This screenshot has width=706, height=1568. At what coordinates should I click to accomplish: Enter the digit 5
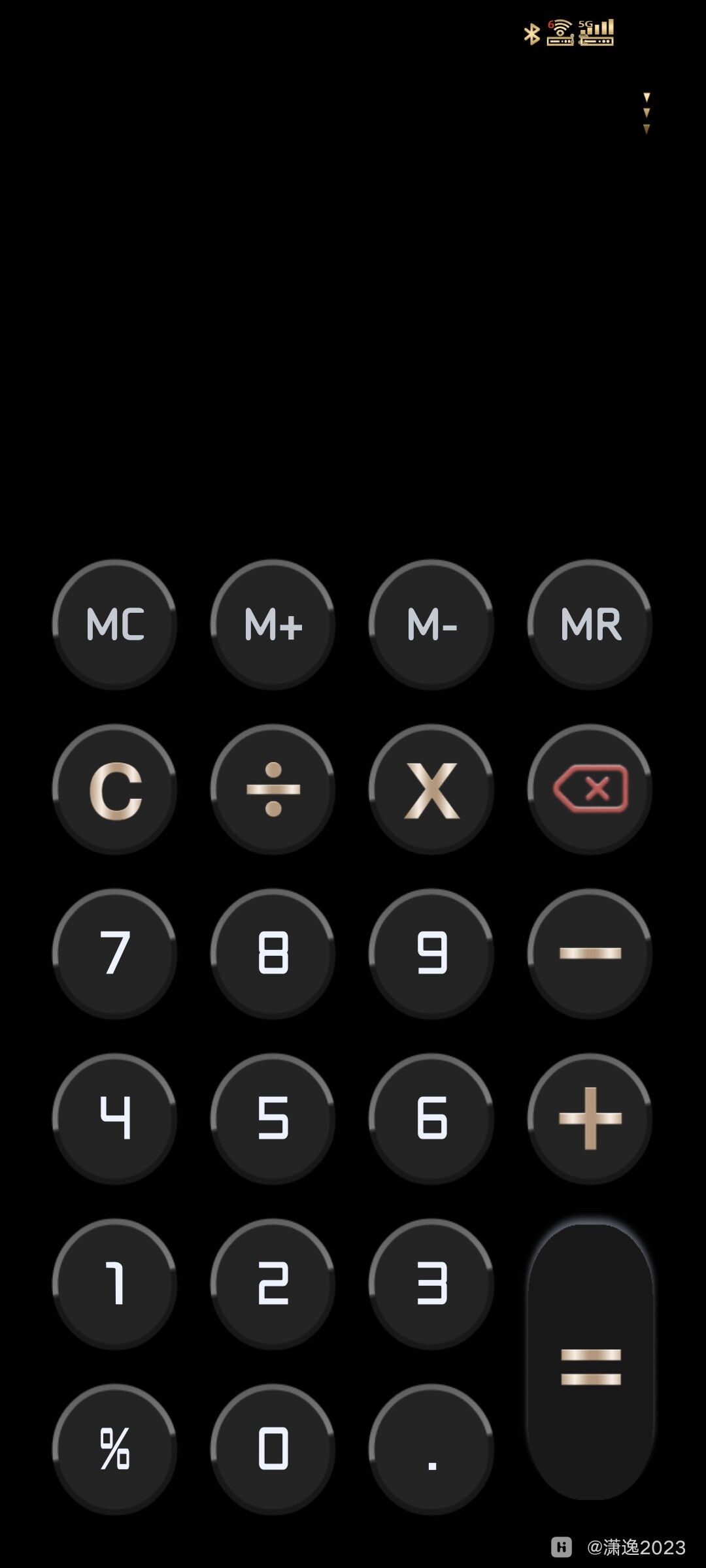click(x=273, y=1119)
